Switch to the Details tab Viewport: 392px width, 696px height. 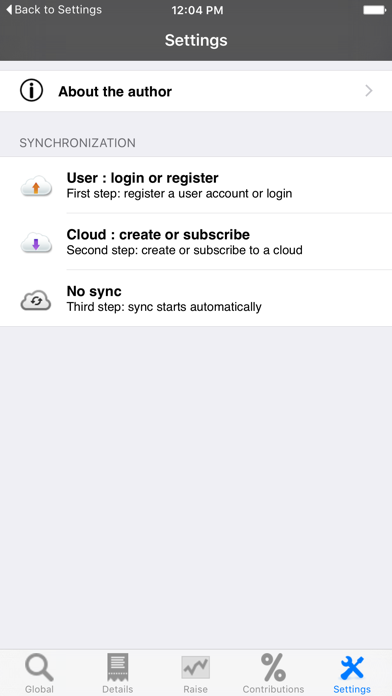pos(118,673)
